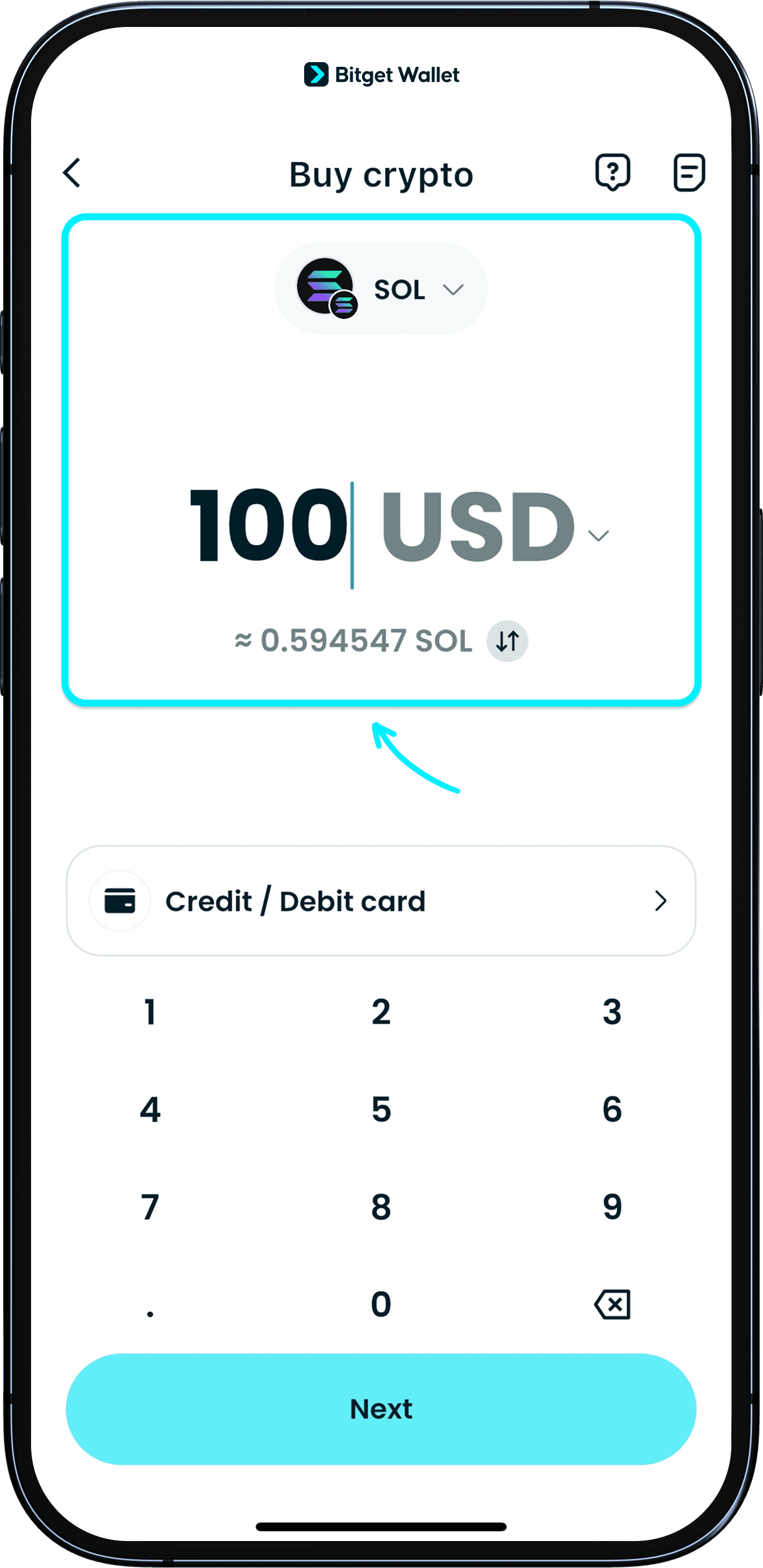Viewport: 763px width, 1568px height.
Task: Open the SOL token selector
Action: tap(381, 289)
